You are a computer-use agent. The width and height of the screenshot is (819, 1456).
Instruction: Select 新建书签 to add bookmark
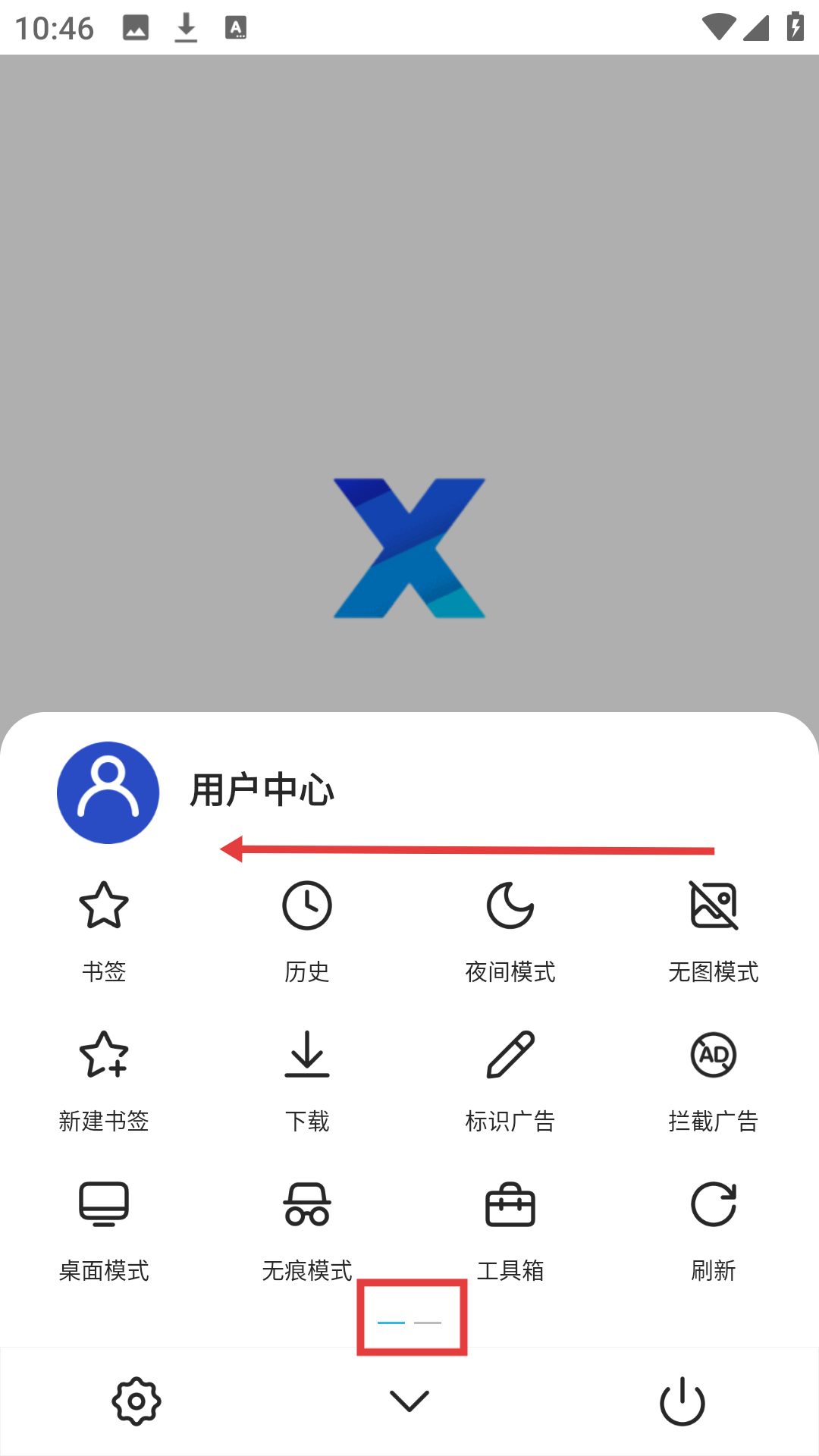tap(104, 1078)
